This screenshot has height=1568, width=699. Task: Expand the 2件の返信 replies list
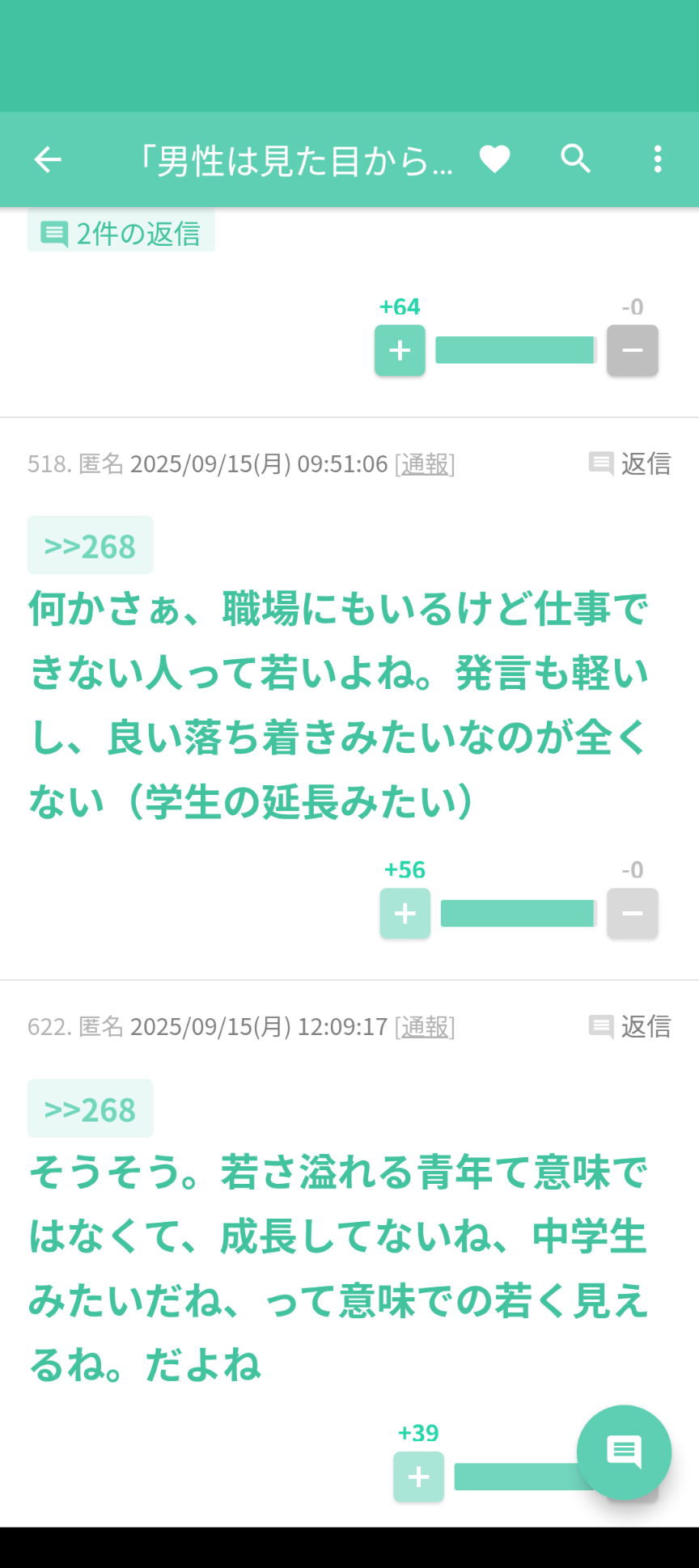121,233
